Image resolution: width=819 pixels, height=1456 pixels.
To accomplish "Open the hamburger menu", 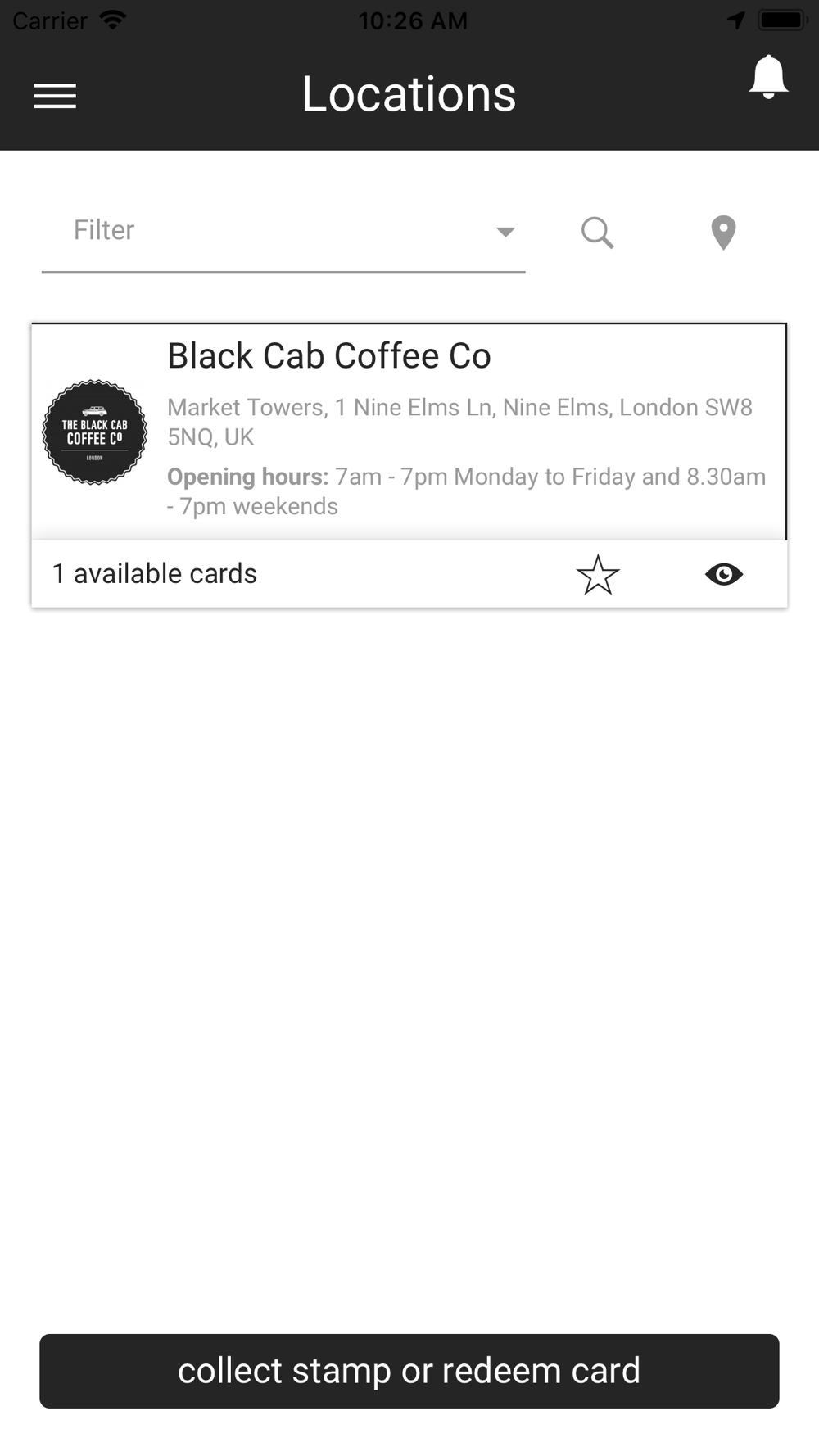I will tap(55, 96).
